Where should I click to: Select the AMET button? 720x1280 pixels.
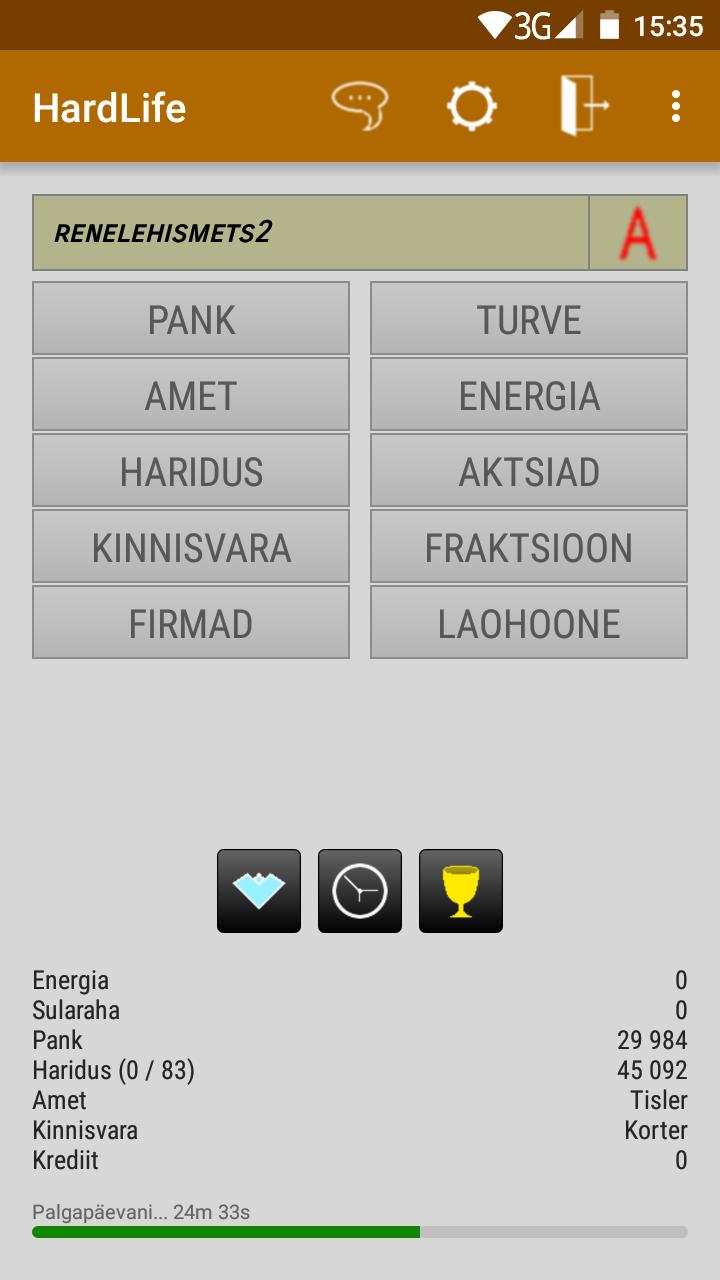click(x=191, y=395)
